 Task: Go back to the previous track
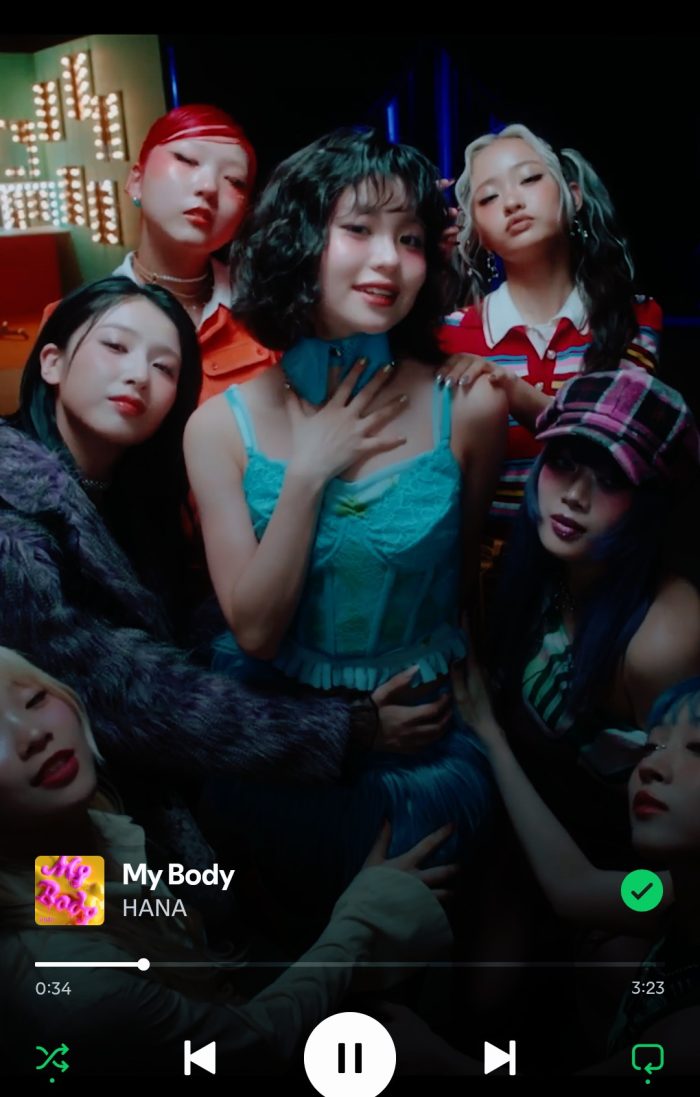200,1057
